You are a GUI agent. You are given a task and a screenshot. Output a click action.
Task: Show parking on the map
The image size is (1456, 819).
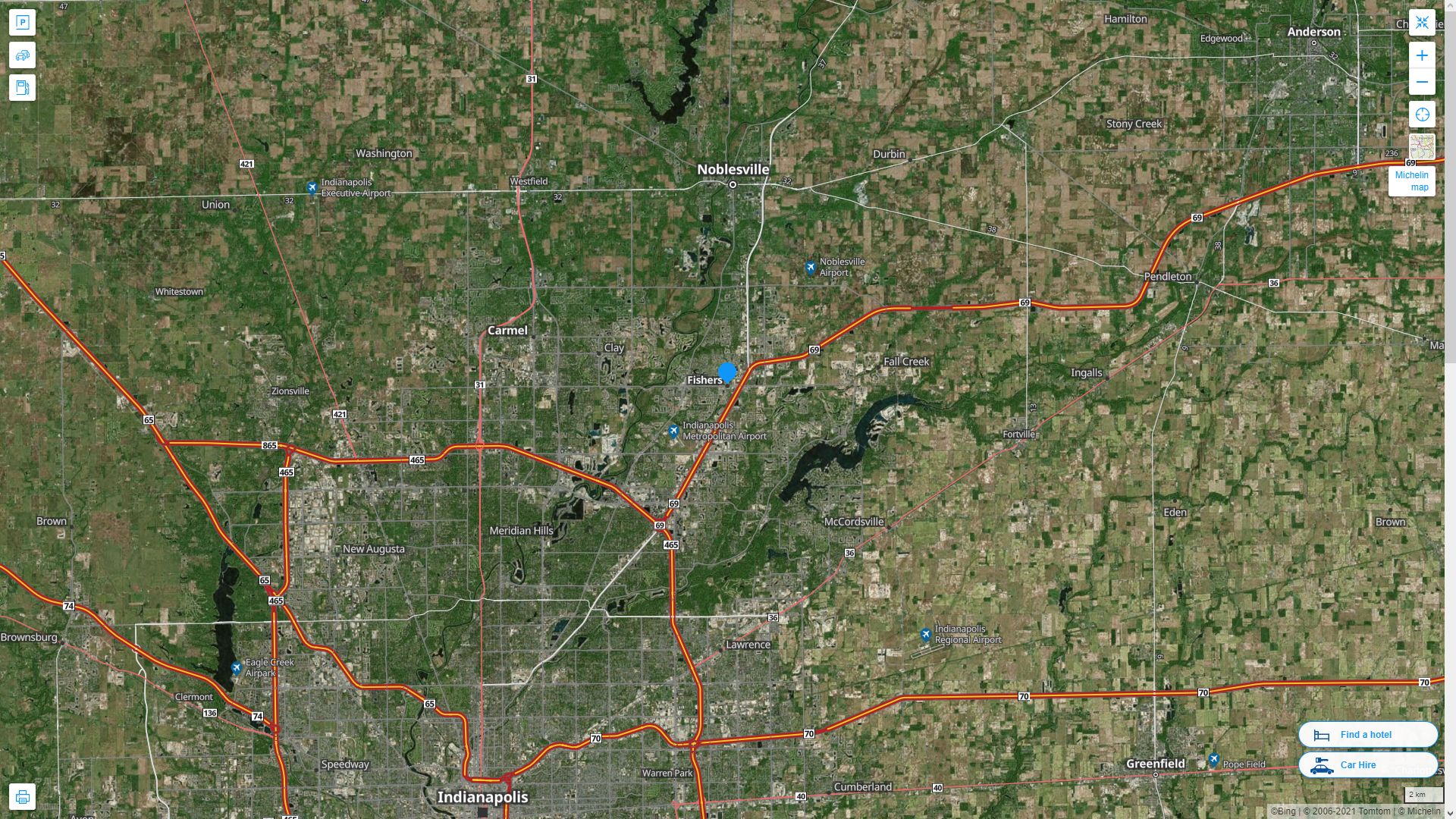tap(22, 23)
